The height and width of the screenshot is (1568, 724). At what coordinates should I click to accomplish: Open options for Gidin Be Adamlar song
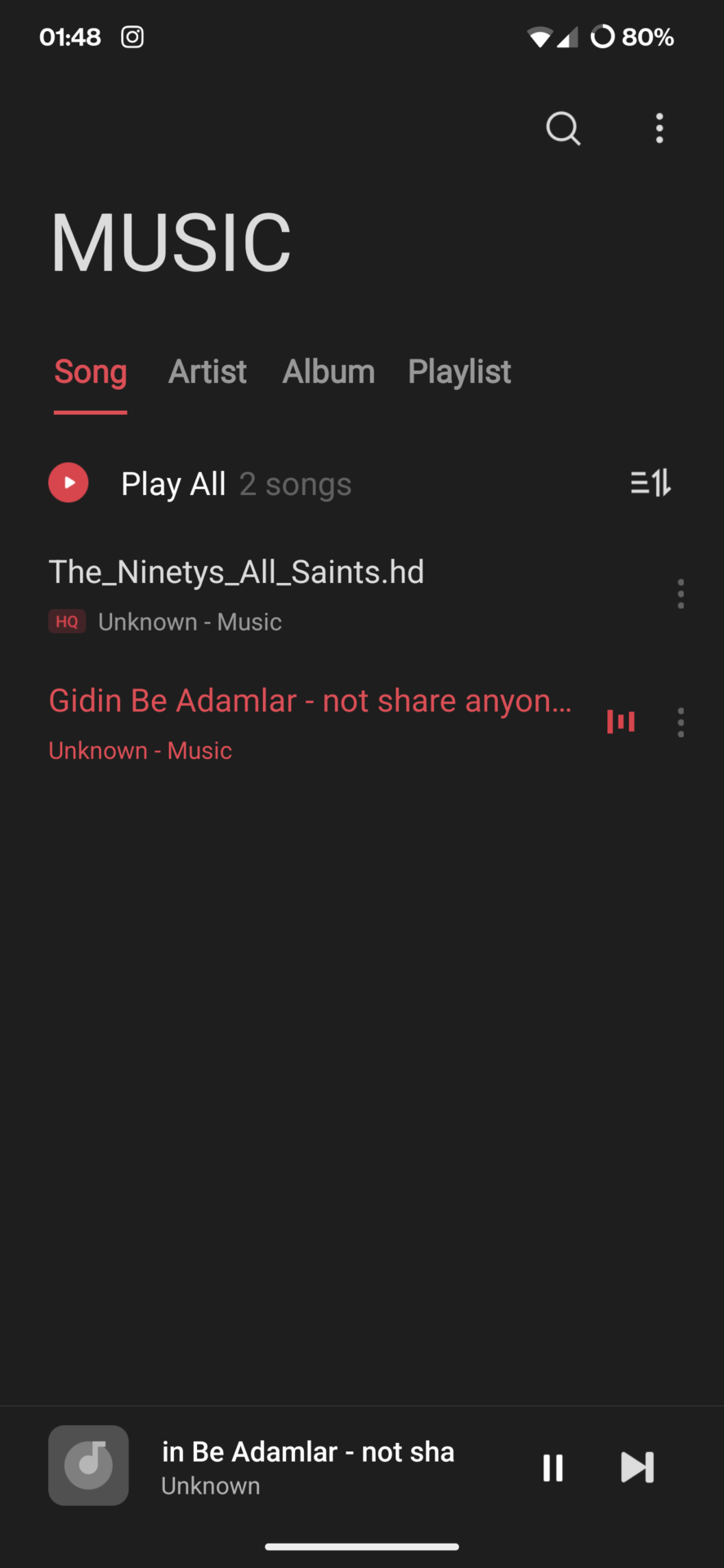click(x=681, y=723)
